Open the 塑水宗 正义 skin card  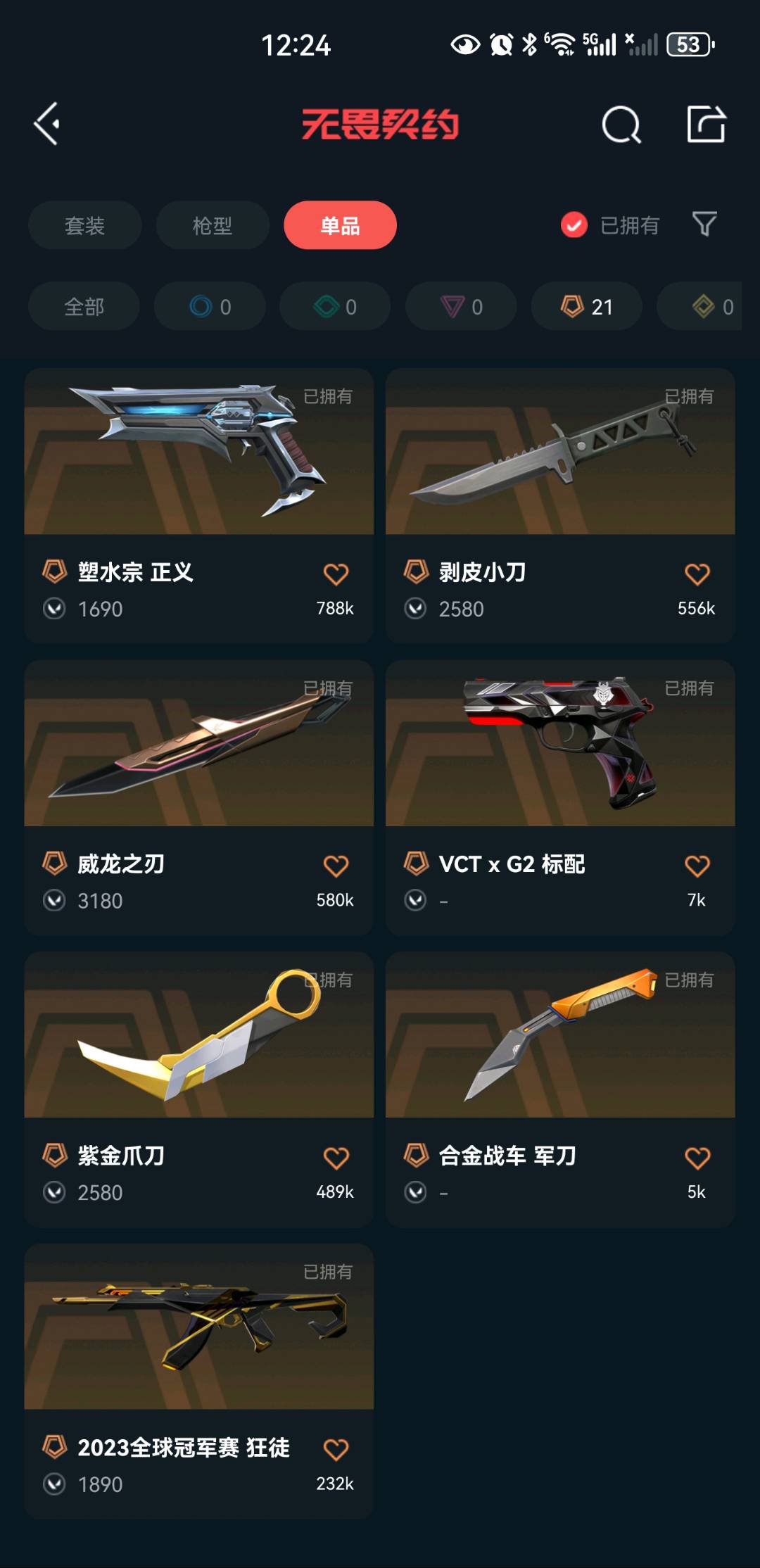tap(199, 505)
